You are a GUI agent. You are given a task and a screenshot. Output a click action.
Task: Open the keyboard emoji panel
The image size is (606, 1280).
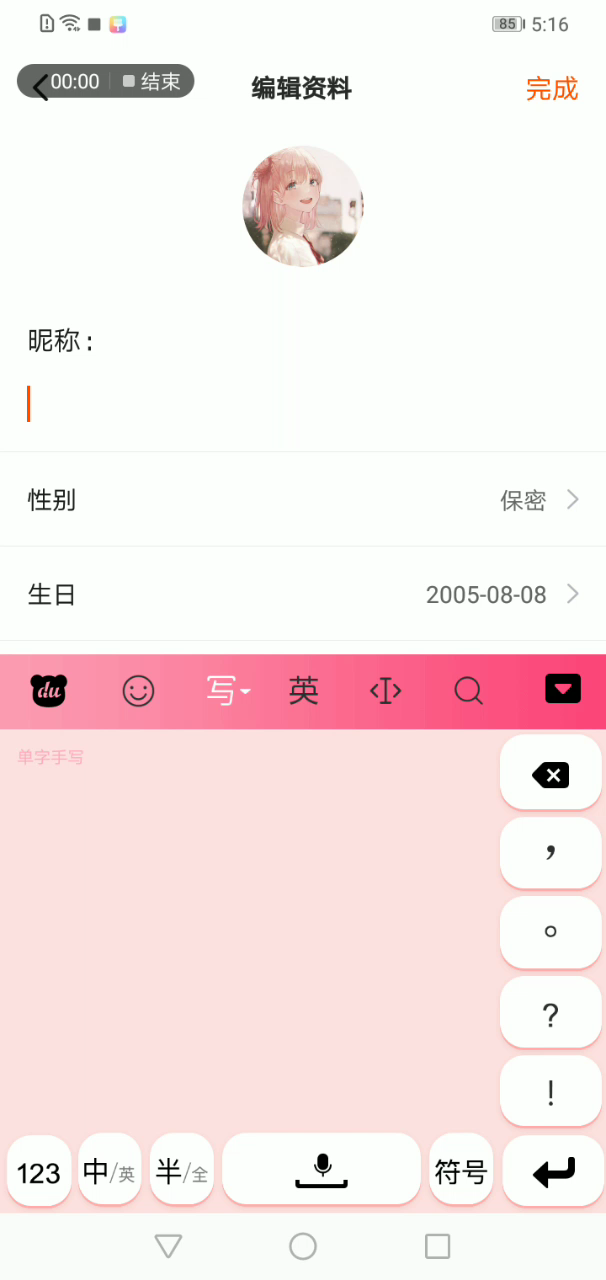pos(138,690)
